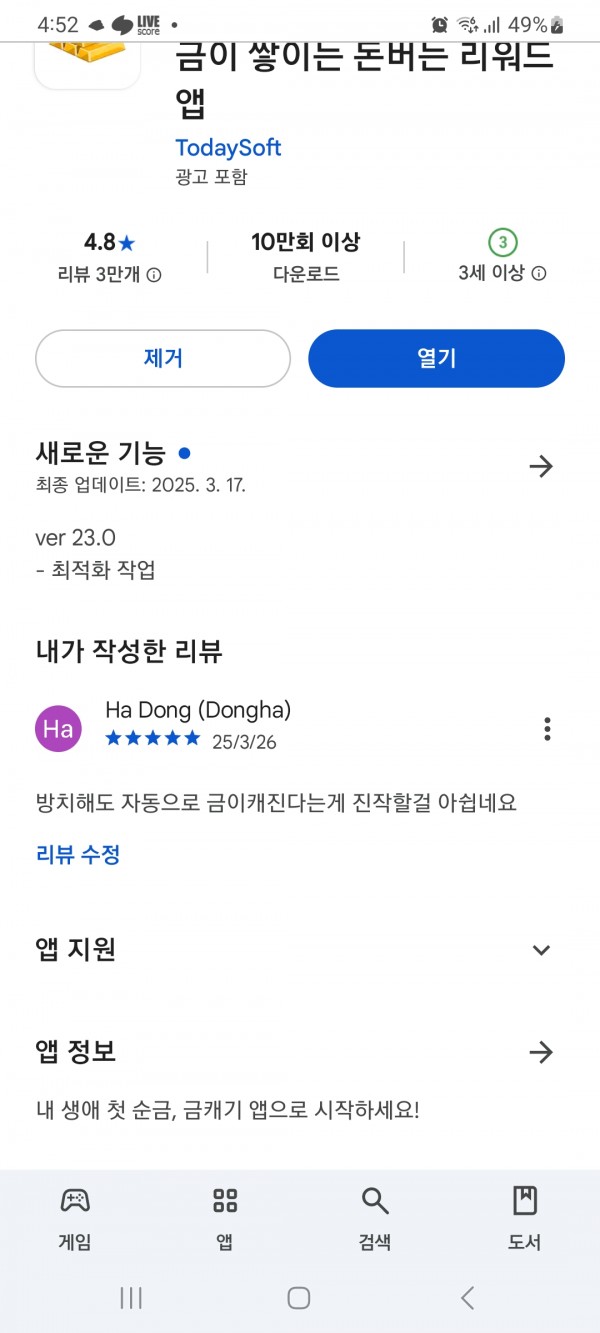Tap the 제거 uninstall button
Viewport: 600px width, 1333px height.
coord(163,358)
